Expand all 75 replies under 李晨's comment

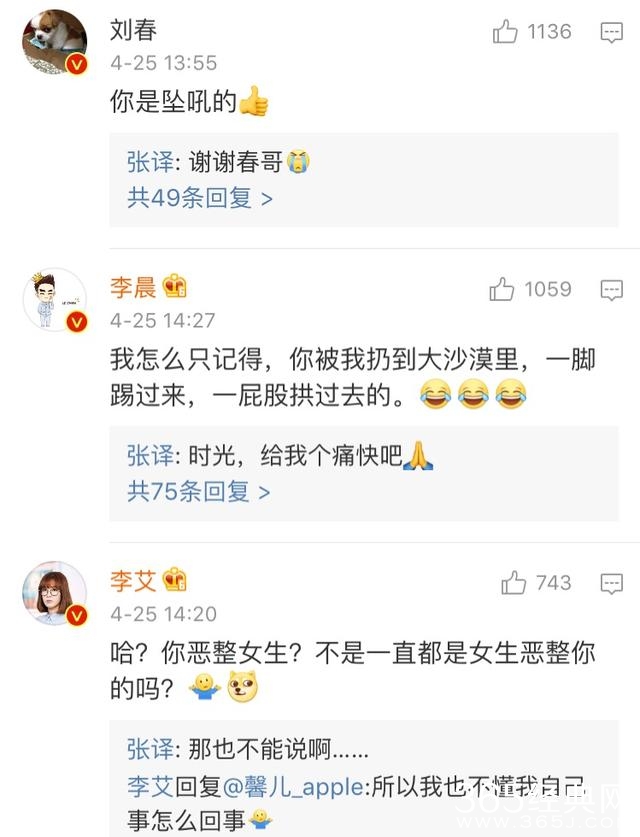[x=200, y=491]
